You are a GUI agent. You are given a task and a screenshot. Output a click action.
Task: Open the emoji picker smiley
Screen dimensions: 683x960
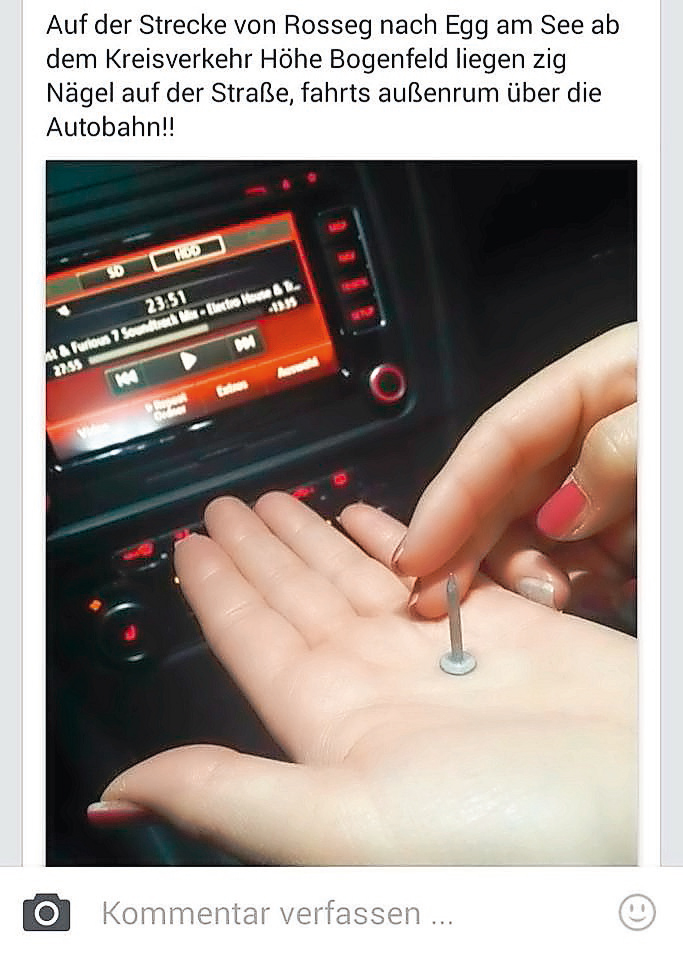click(x=636, y=912)
